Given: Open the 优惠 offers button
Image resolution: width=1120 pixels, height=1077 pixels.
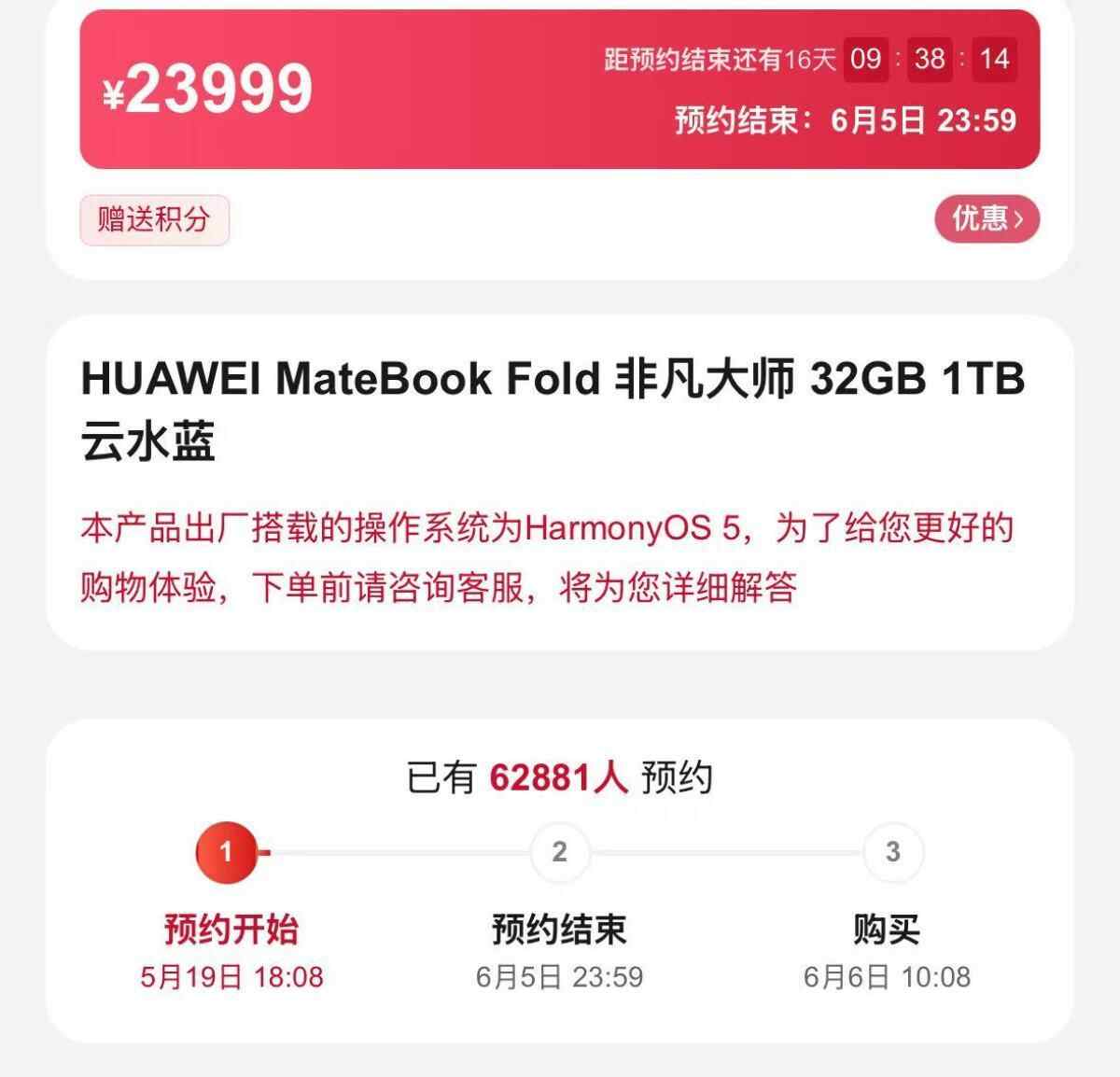Looking at the screenshot, I should [x=987, y=219].
